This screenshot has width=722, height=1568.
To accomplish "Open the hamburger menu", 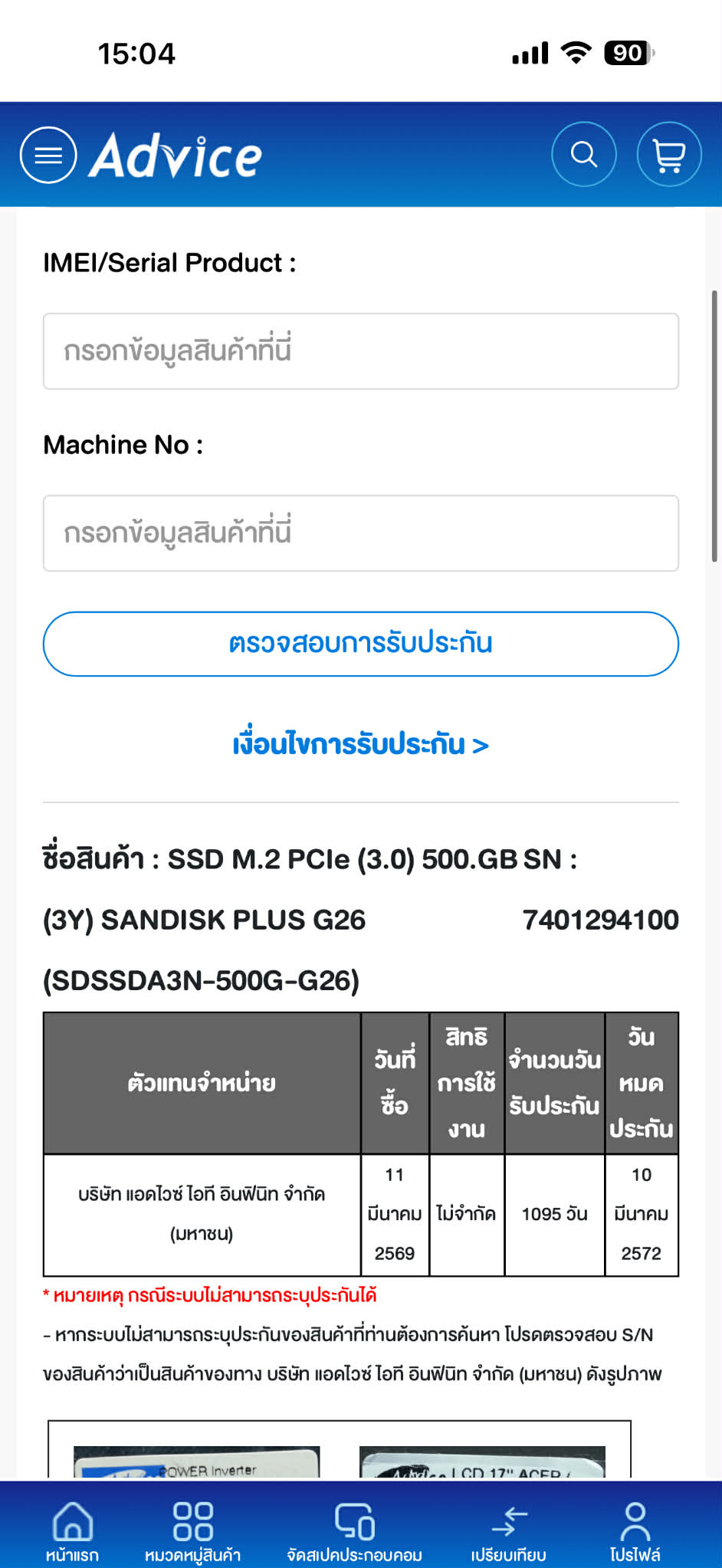I will (x=48, y=155).
